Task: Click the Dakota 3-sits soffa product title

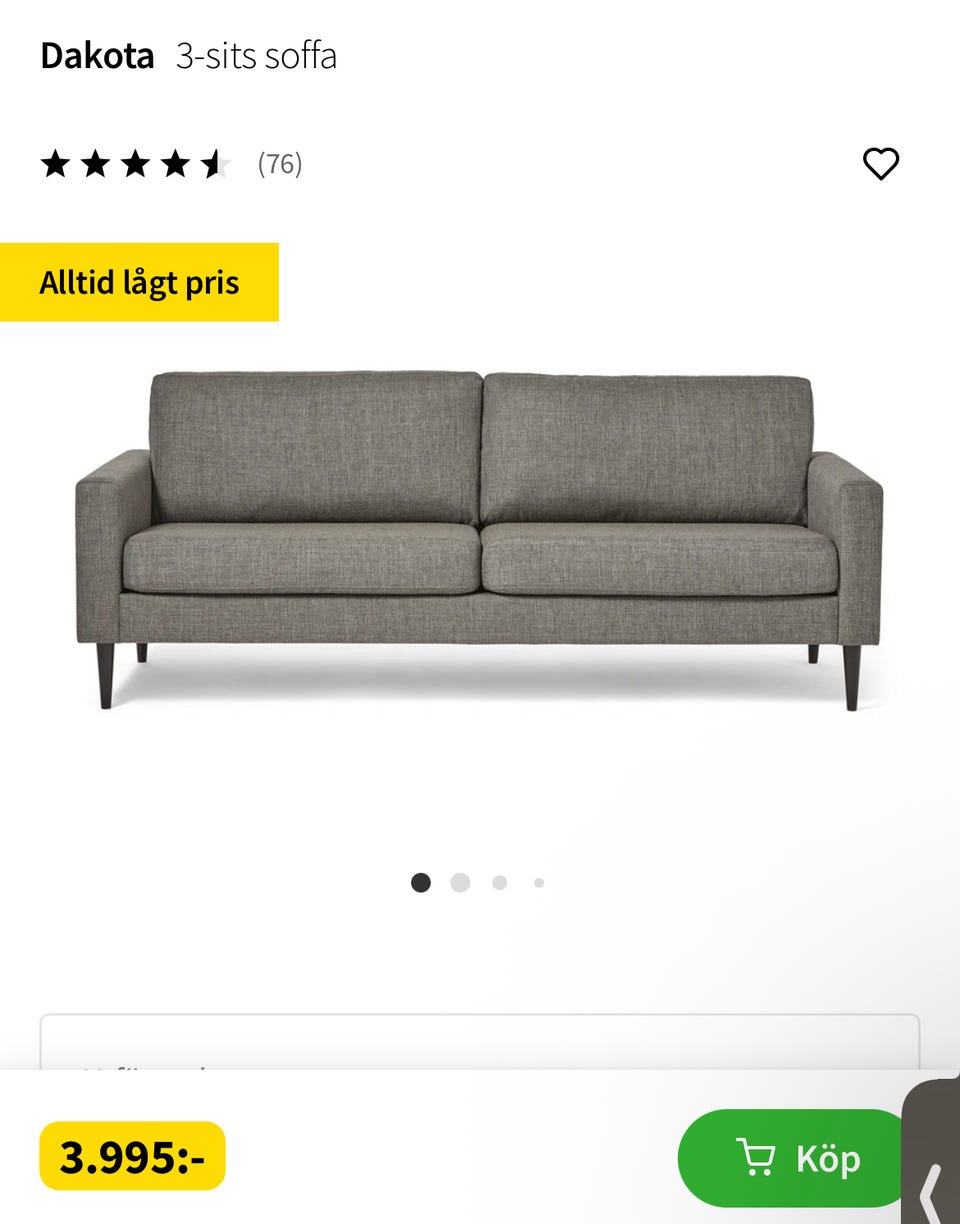Action: (x=190, y=56)
